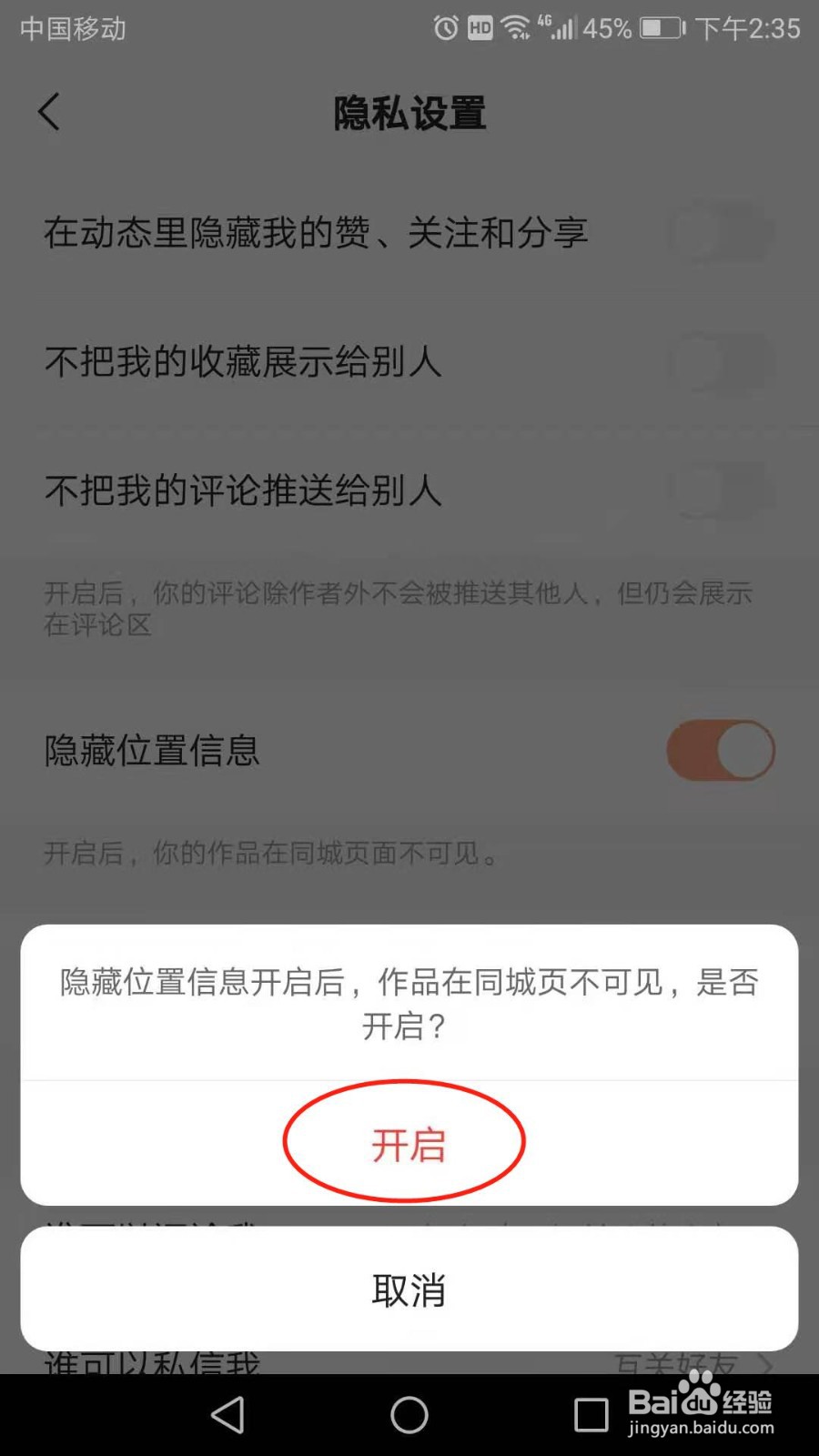Tap the 下午2:35 clock in status bar
819x1456 pixels.
pyautogui.click(x=746, y=28)
